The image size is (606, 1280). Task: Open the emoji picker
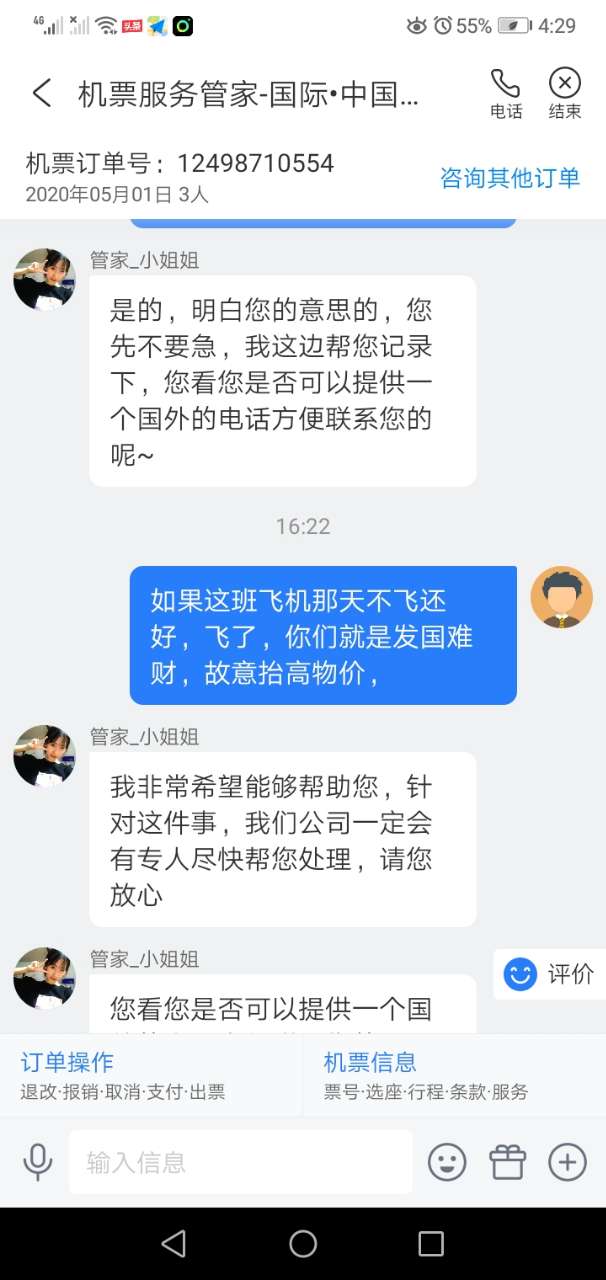click(x=447, y=1162)
